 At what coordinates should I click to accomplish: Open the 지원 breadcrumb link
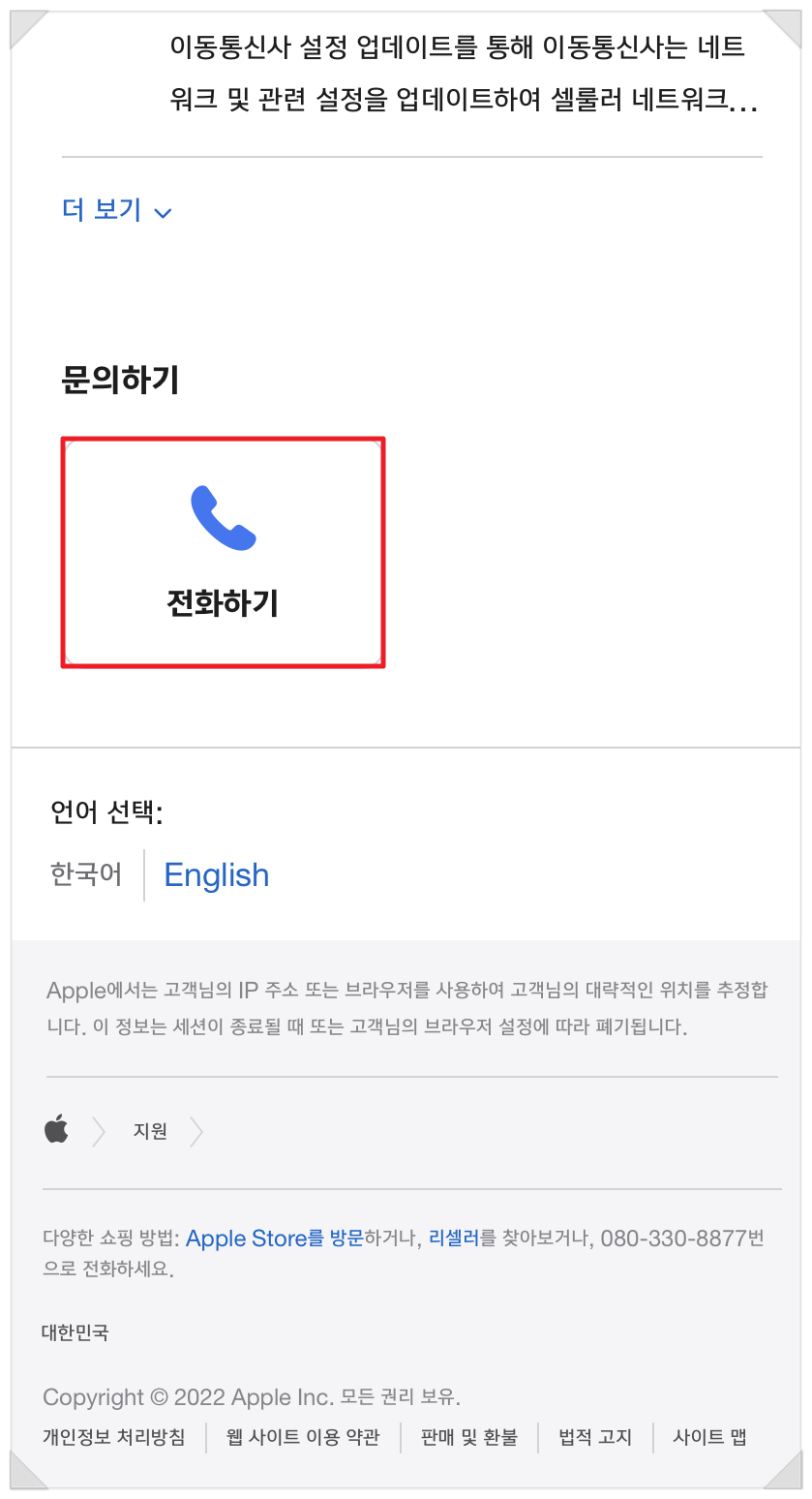pyautogui.click(x=150, y=1131)
